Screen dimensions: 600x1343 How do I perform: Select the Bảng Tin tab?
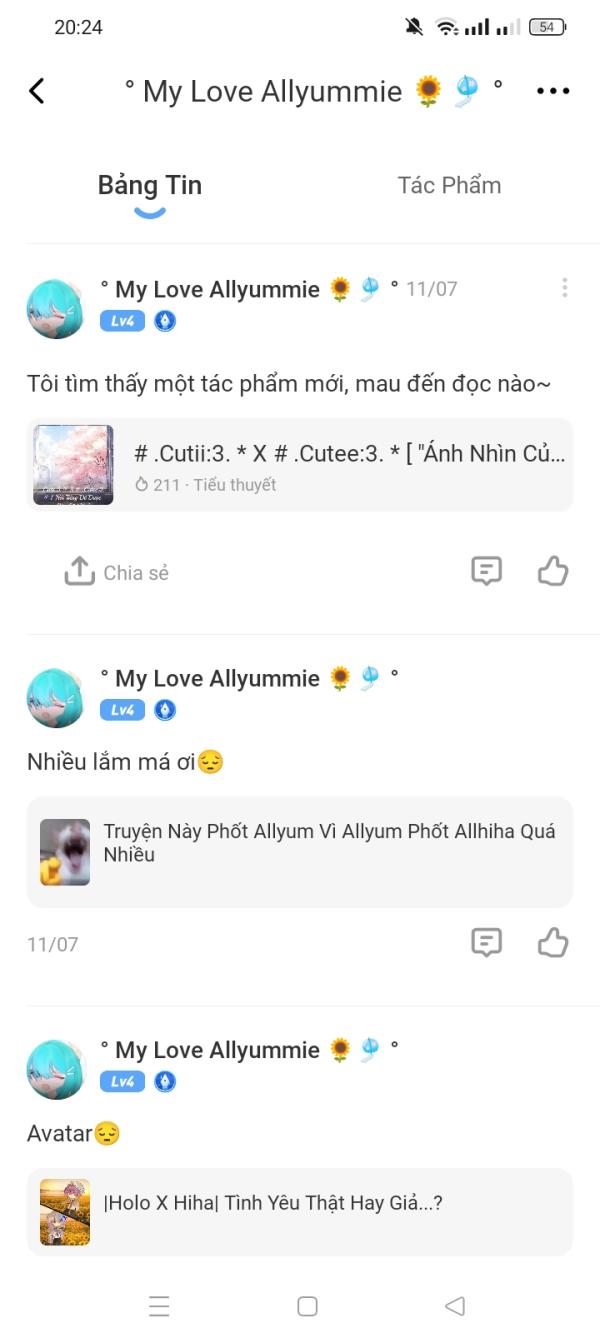[x=150, y=185]
